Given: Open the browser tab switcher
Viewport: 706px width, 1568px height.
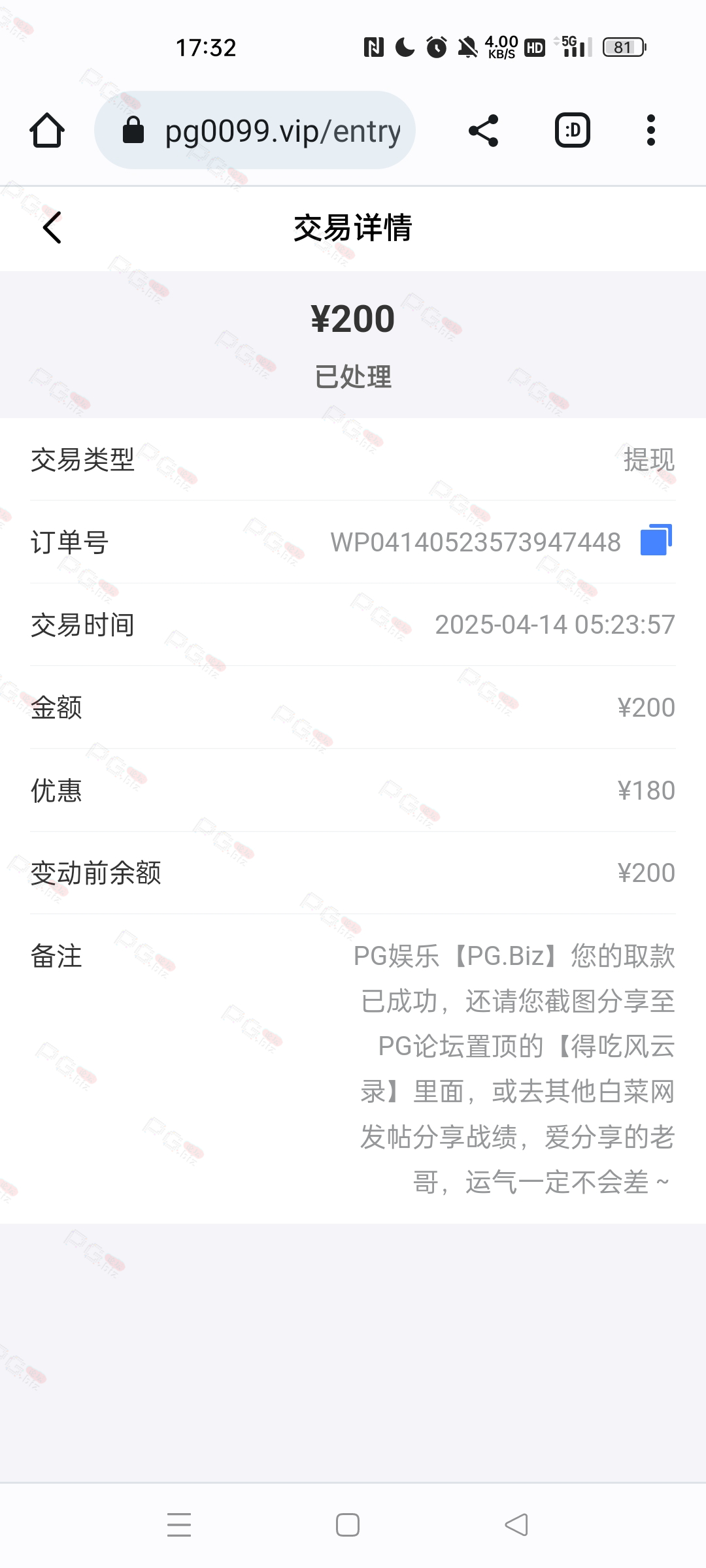Looking at the screenshot, I should 573,130.
